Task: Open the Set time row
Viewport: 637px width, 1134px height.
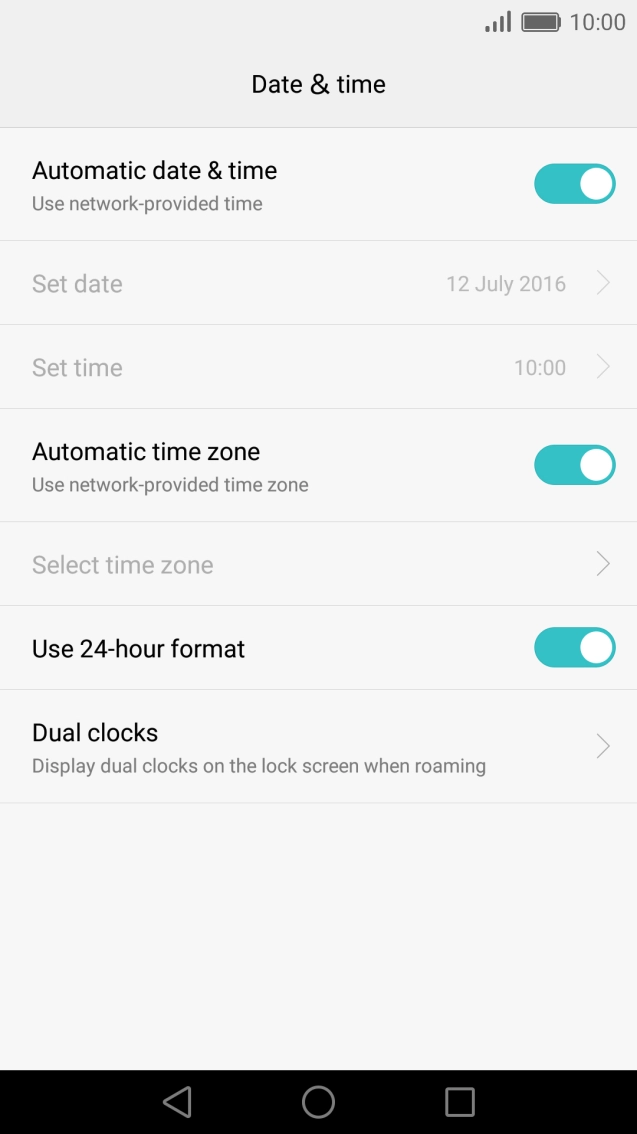Action: coord(318,367)
